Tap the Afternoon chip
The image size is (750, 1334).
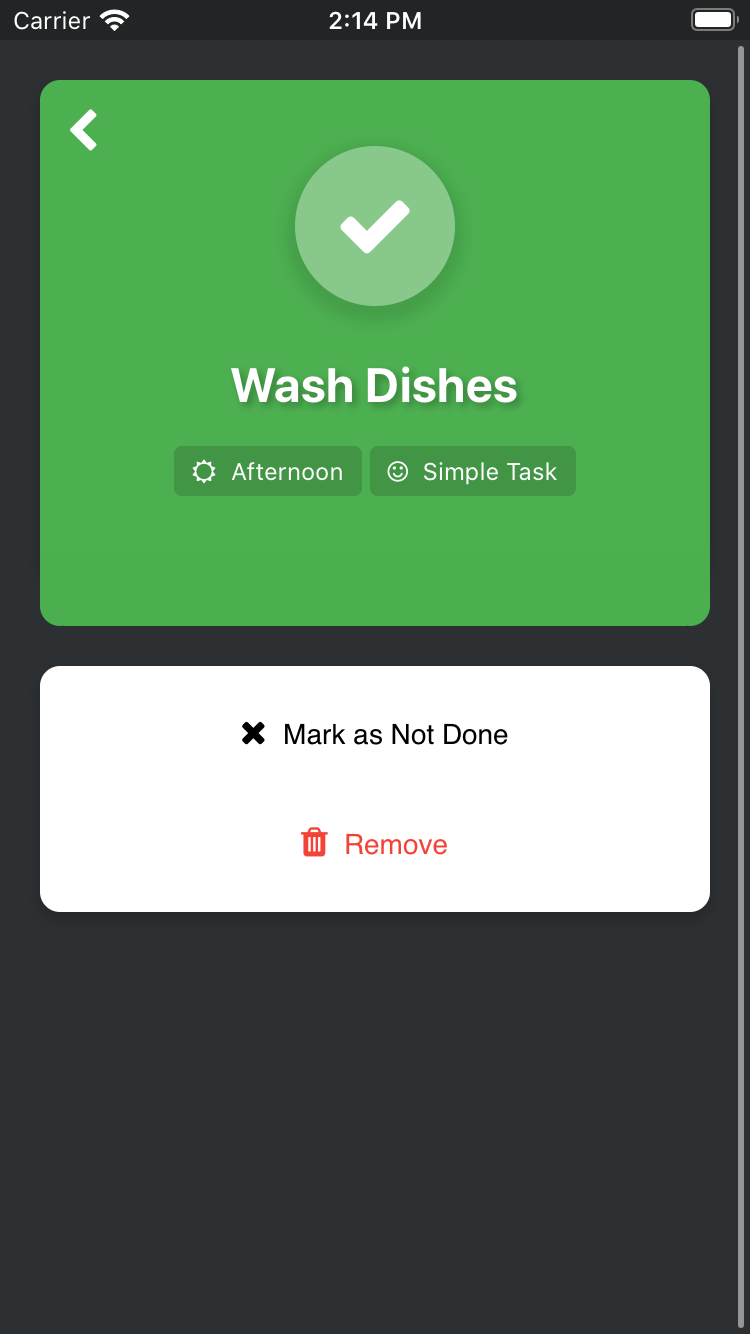268,471
